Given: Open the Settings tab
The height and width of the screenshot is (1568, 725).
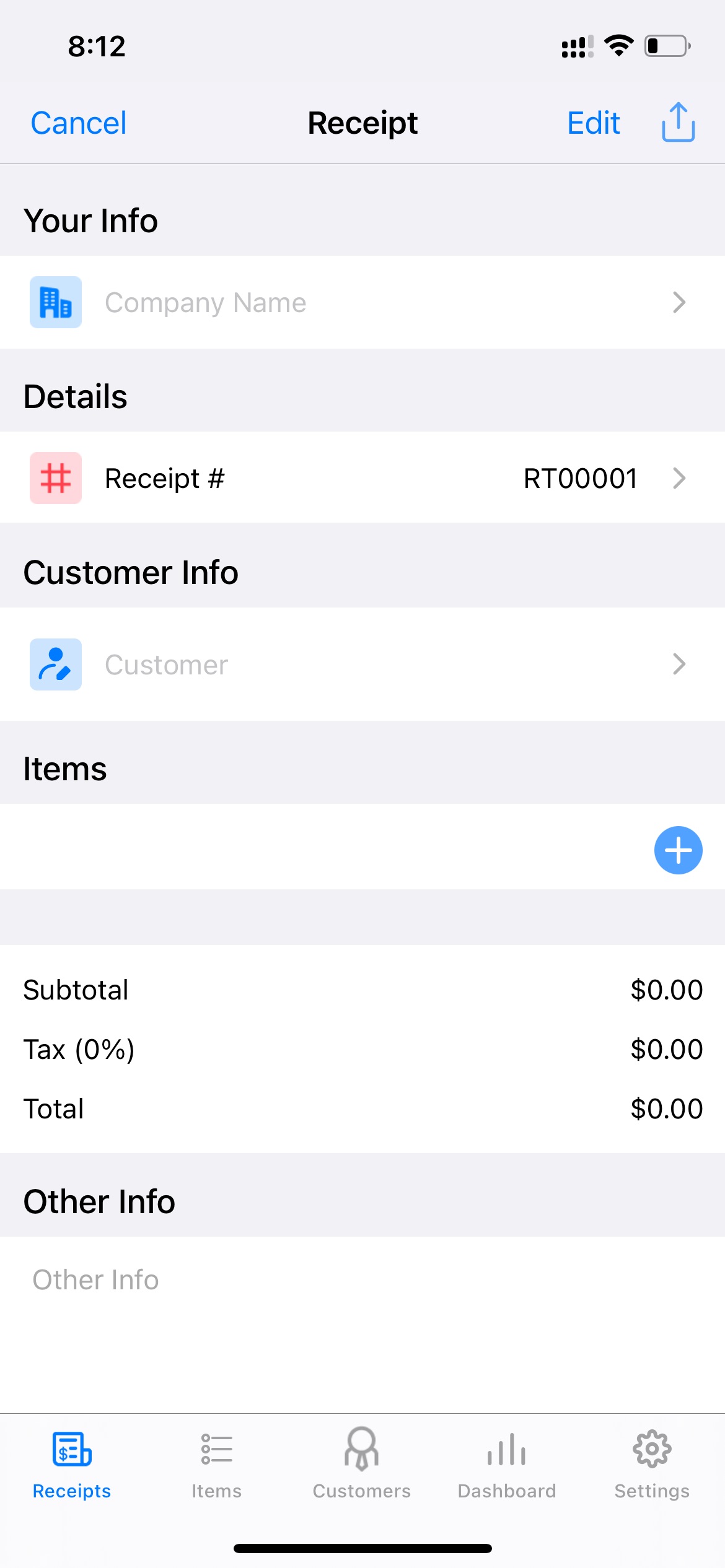Looking at the screenshot, I should [652, 1465].
